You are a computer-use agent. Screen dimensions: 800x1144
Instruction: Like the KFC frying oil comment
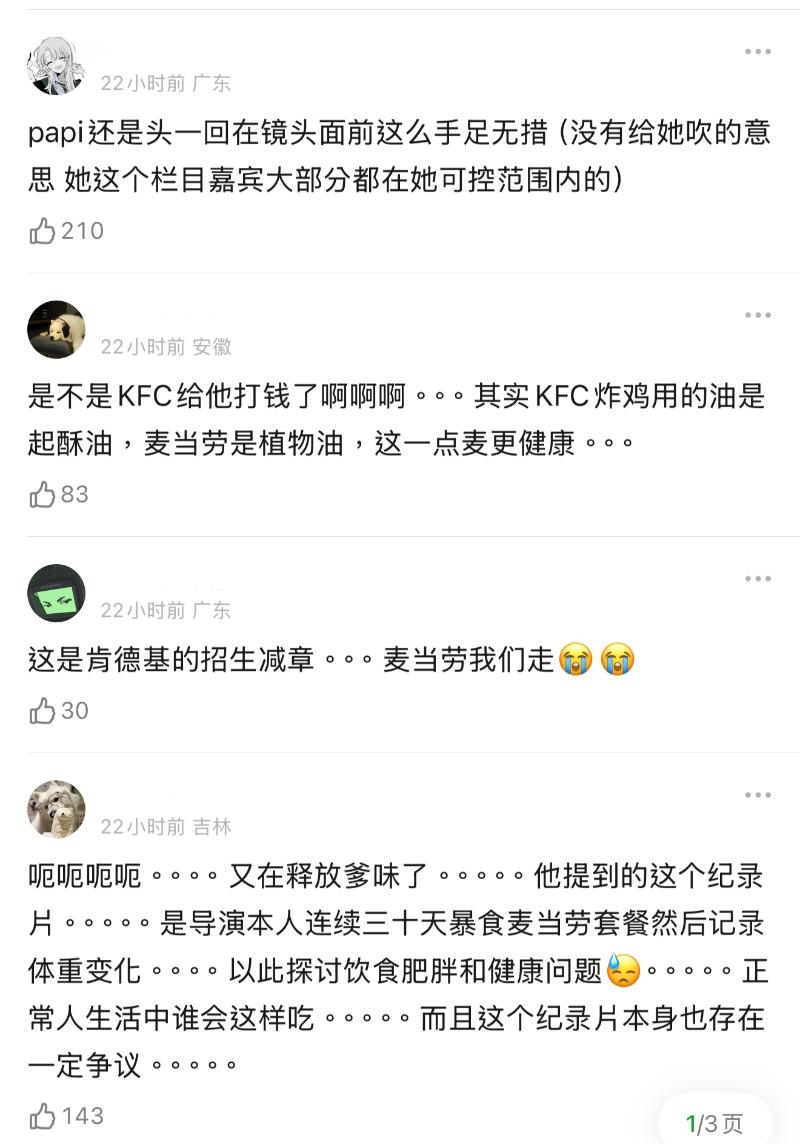coord(43,494)
